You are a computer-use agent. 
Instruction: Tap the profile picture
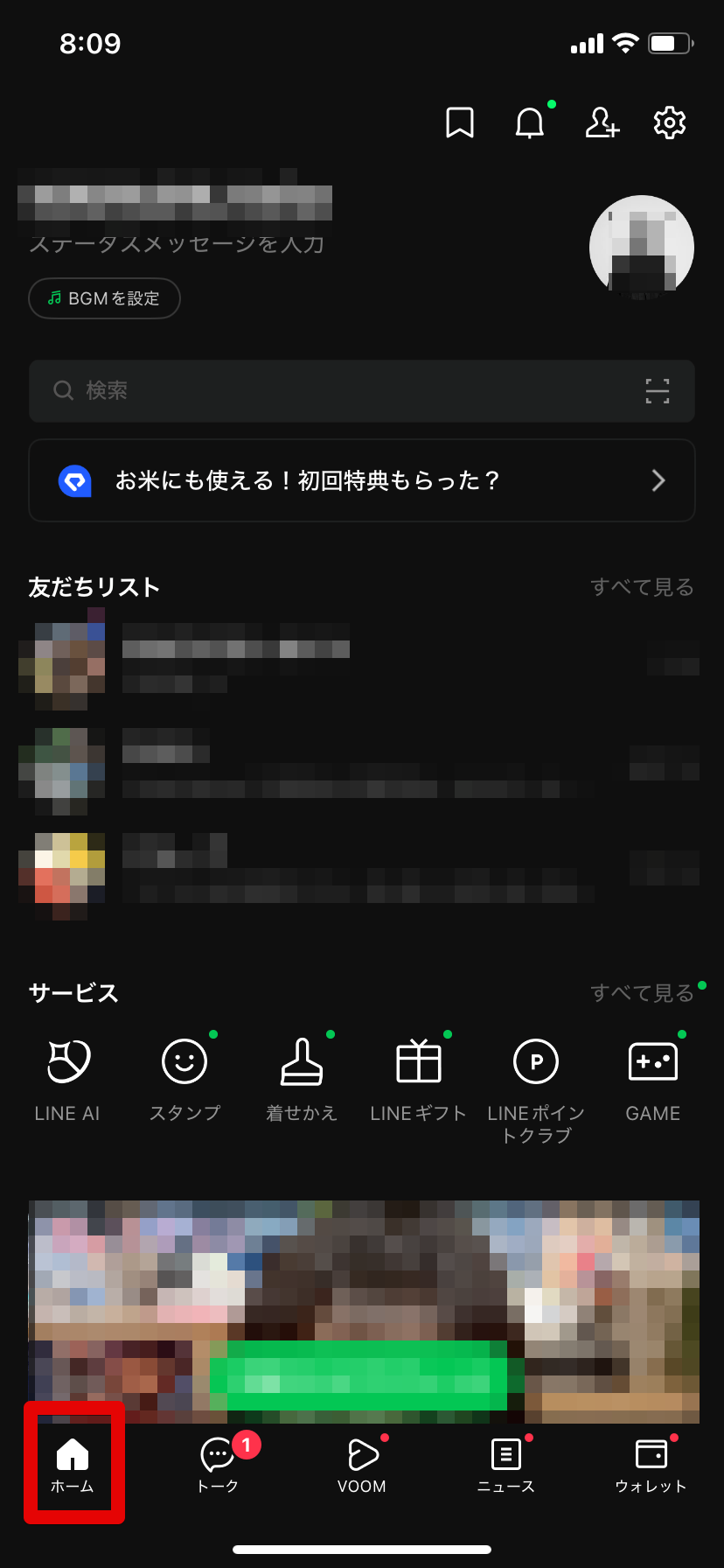642,247
